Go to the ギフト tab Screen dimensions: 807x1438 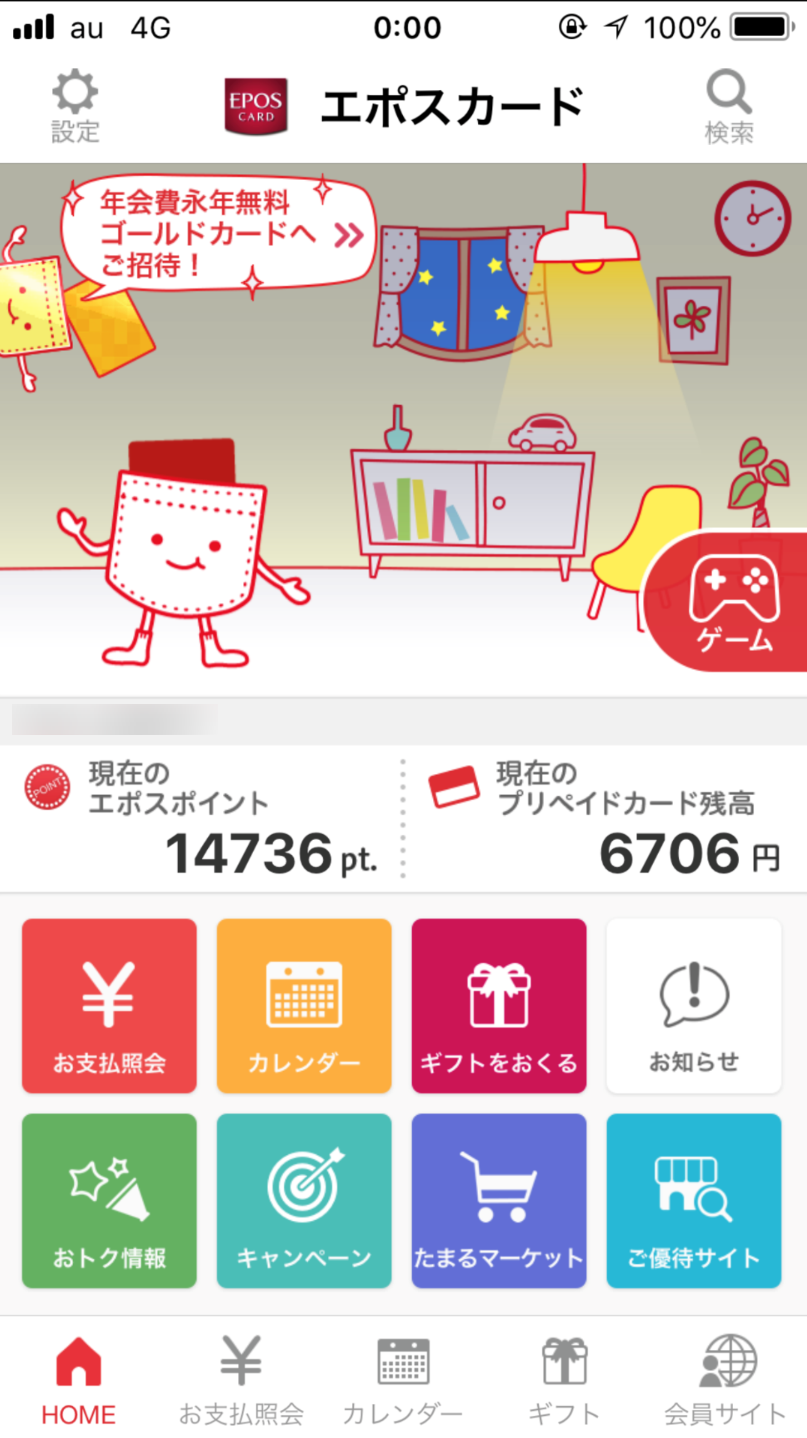coord(564,1380)
